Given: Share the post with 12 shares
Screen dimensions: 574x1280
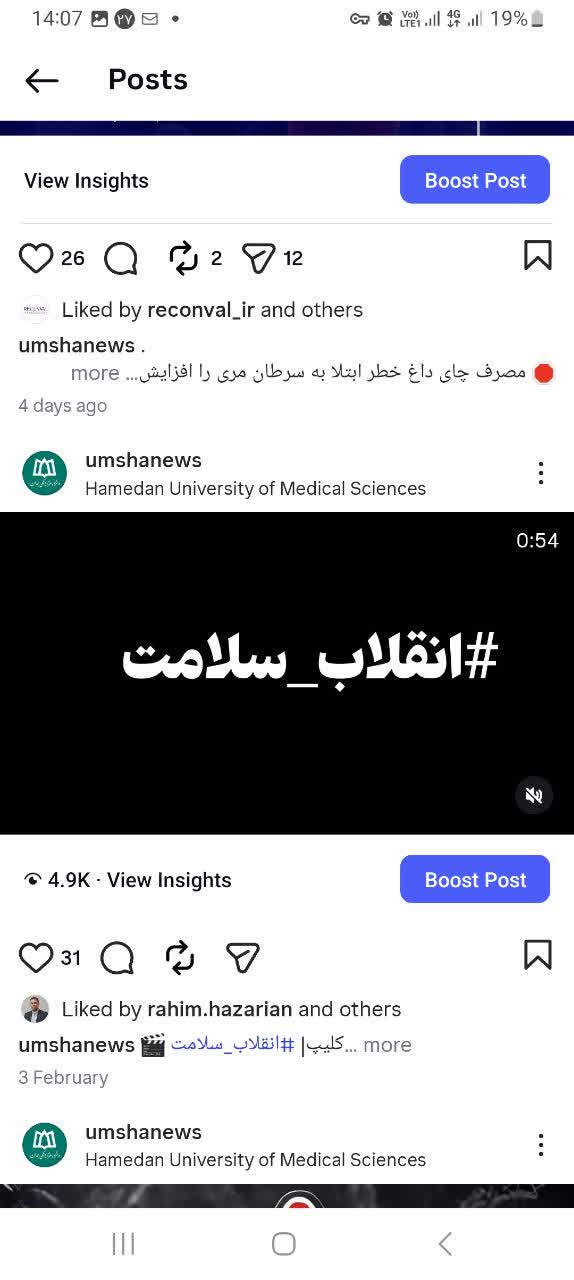Looking at the screenshot, I should point(258,258).
